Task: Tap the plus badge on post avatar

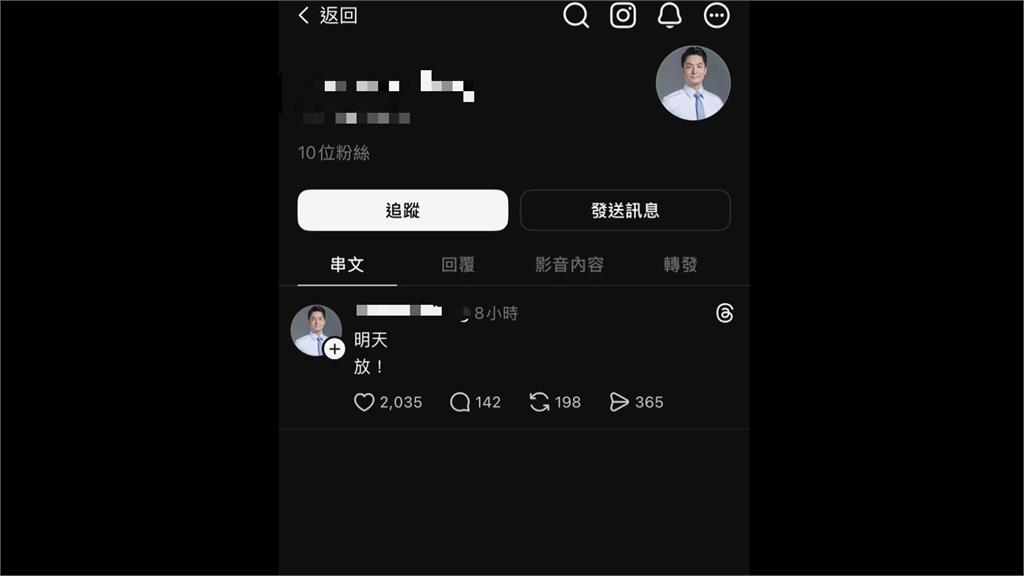Action: point(335,349)
